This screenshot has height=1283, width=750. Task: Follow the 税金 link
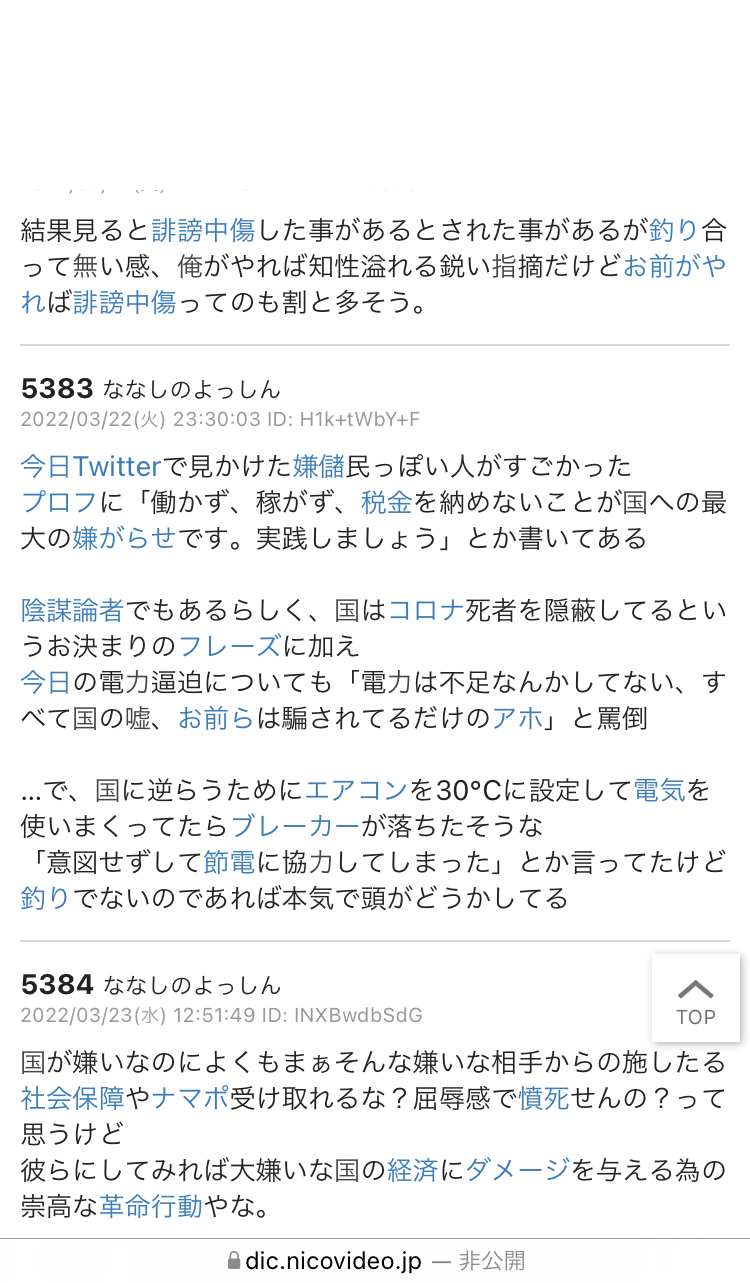[387, 502]
